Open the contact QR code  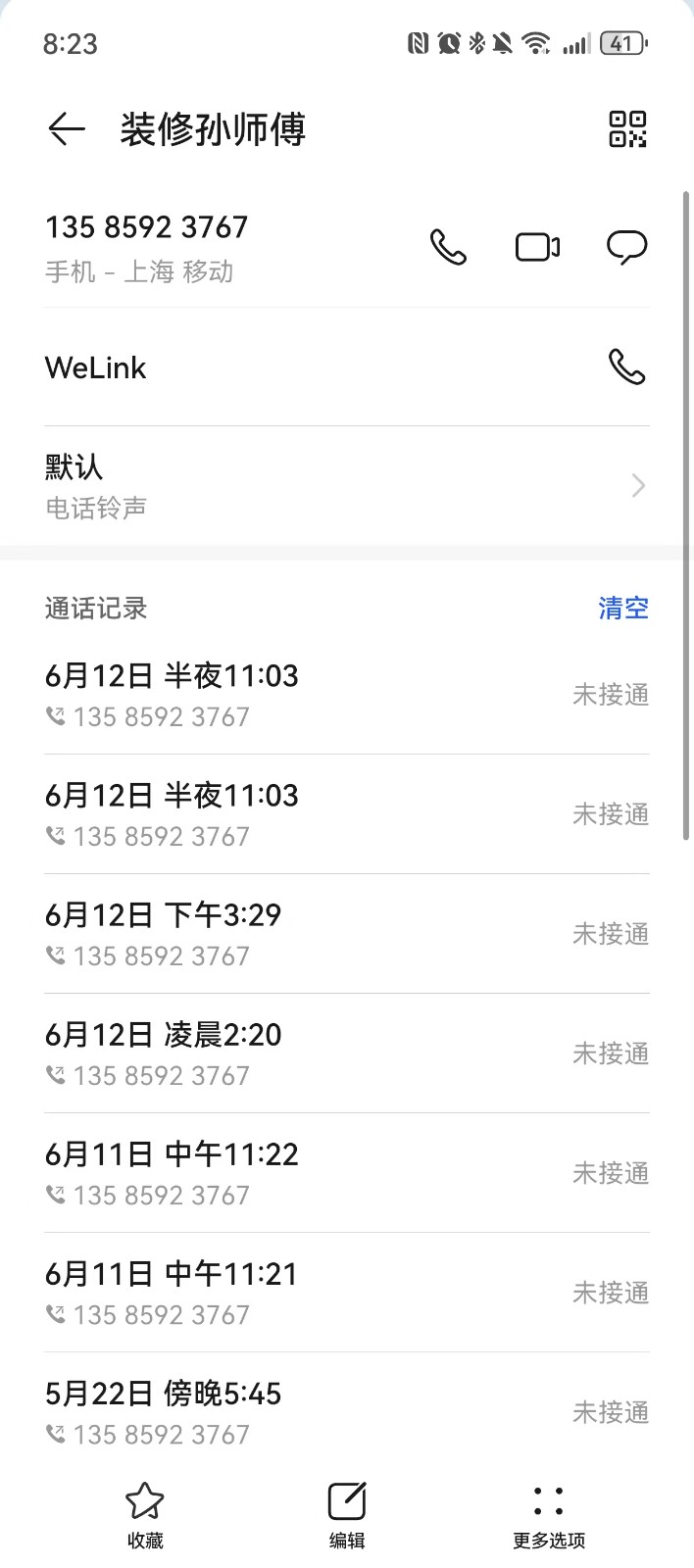[627, 129]
